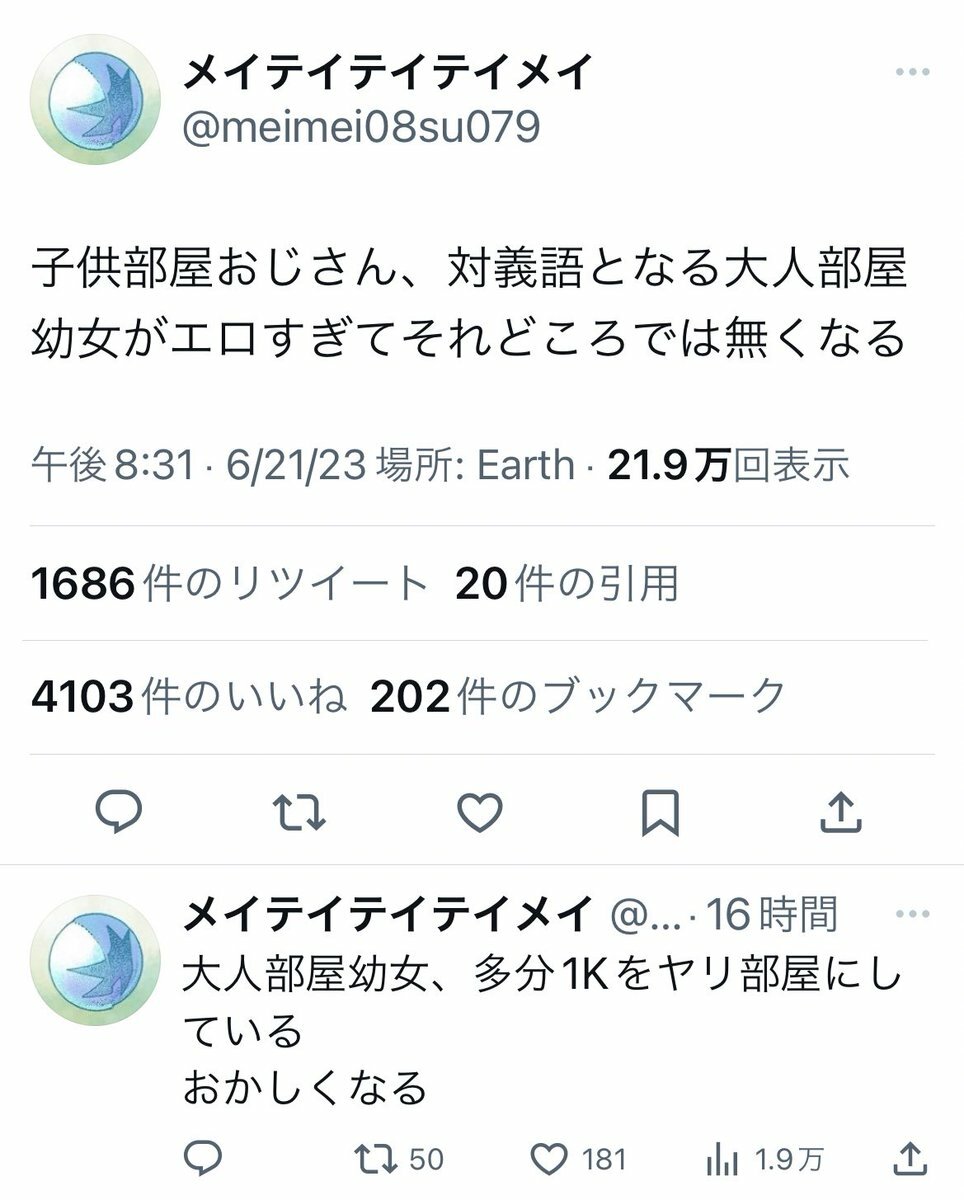964x1200 pixels.
Task: View the list of 1686 retweets
Action: point(230,584)
